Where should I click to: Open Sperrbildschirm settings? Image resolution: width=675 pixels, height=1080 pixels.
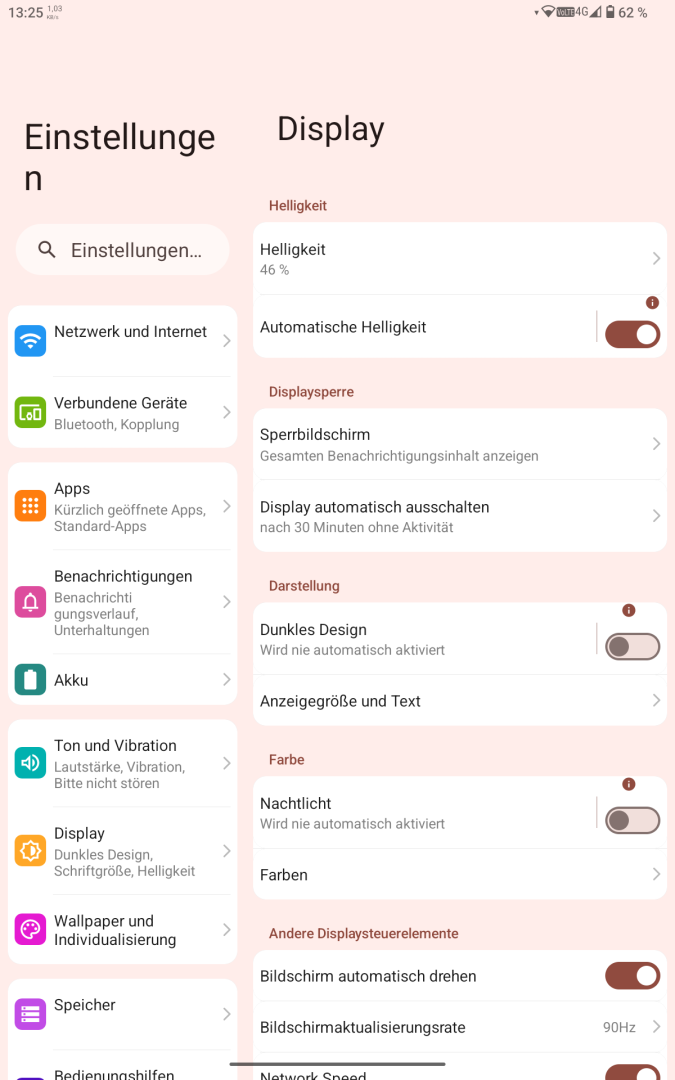460,444
